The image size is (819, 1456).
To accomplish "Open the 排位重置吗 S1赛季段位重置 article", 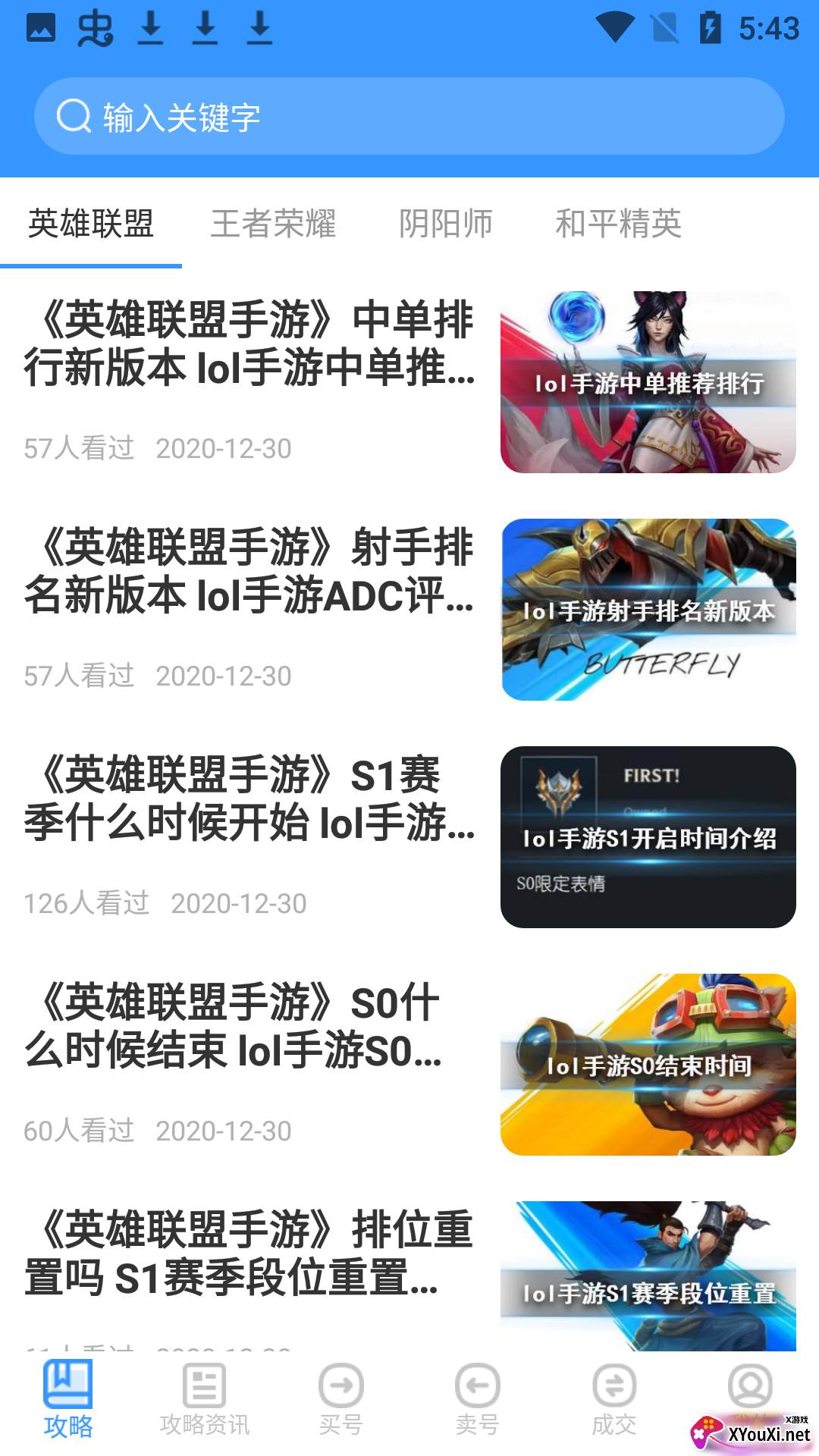I will pos(250,1254).
